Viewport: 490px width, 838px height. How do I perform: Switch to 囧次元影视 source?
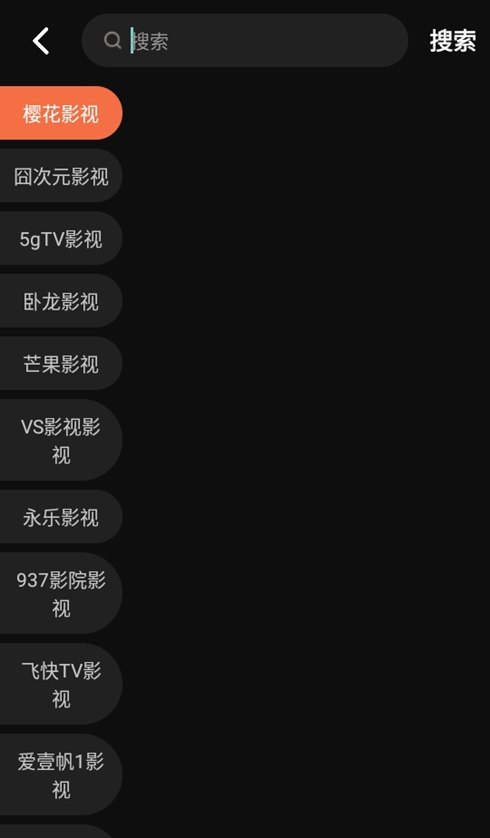(61, 176)
